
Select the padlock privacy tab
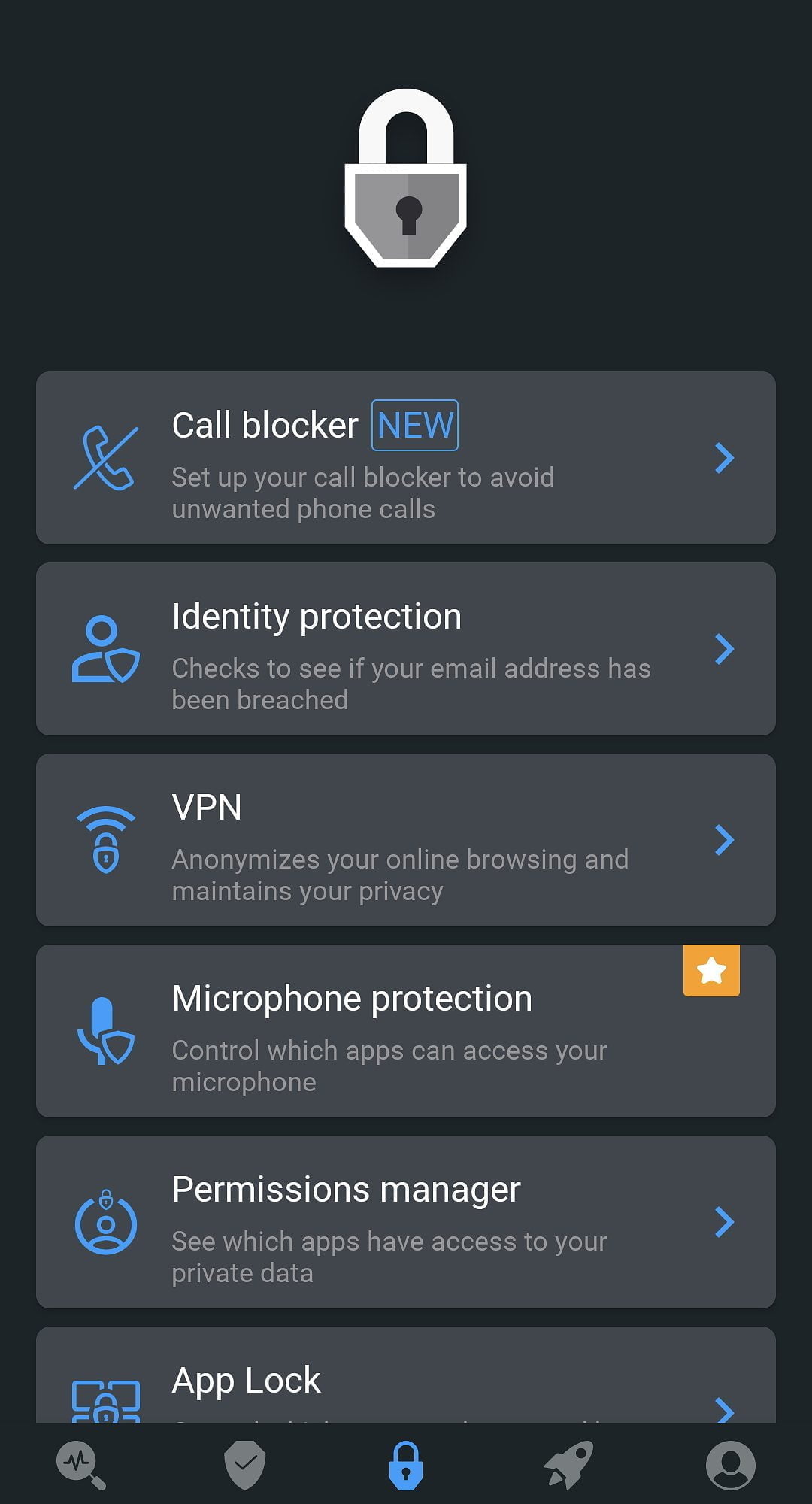click(x=406, y=1465)
